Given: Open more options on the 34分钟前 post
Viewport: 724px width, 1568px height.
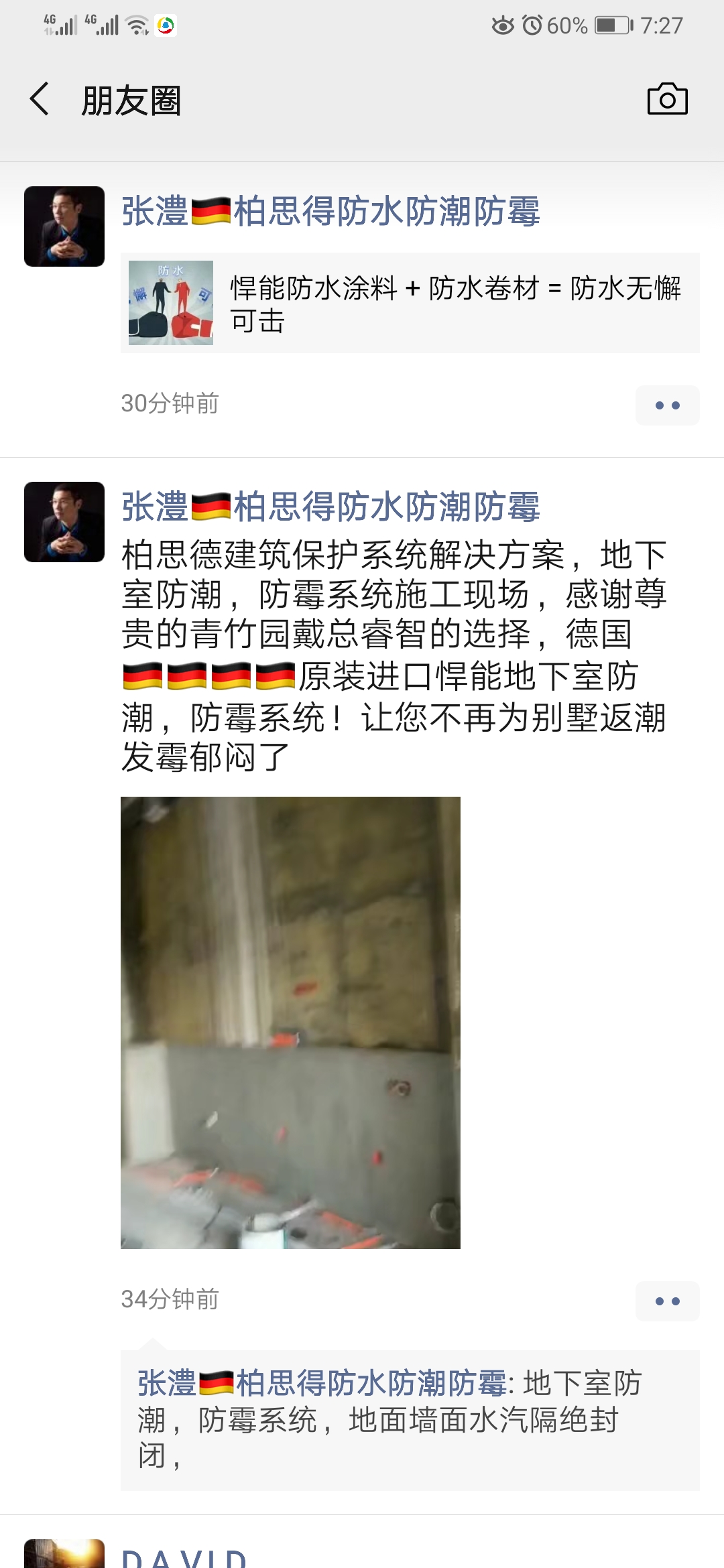Looking at the screenshot, I should (x=667, y=1301).
